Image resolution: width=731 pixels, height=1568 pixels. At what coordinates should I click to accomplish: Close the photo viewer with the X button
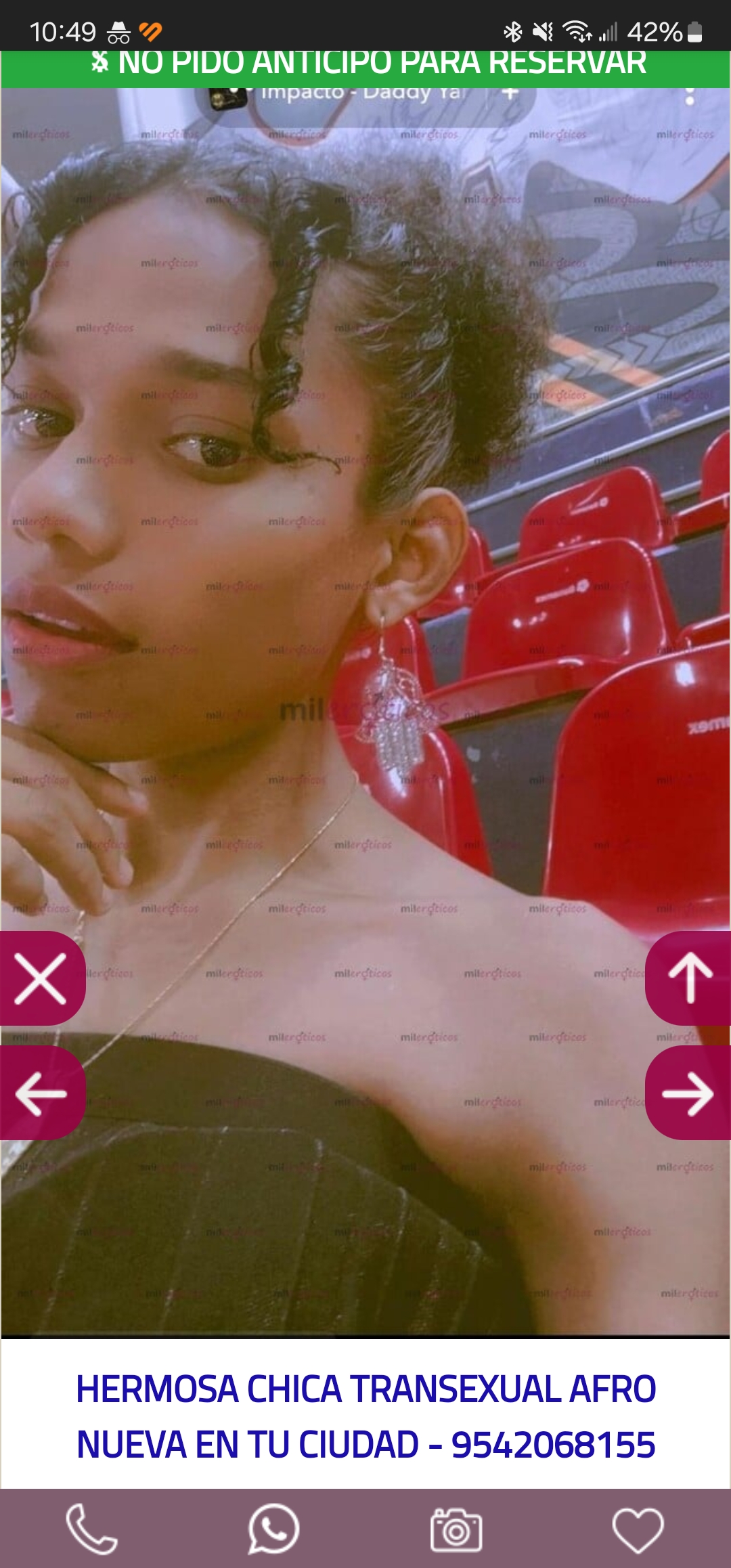[x=41, y=978]
